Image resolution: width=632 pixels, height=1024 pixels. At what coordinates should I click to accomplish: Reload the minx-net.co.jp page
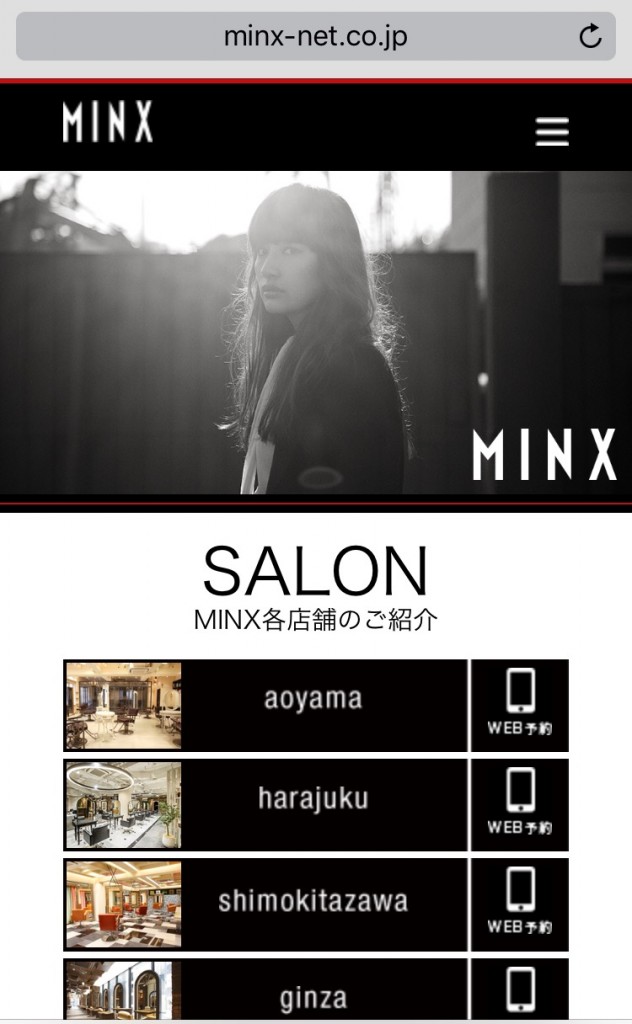pyautogui.click(x=590, y=38)
